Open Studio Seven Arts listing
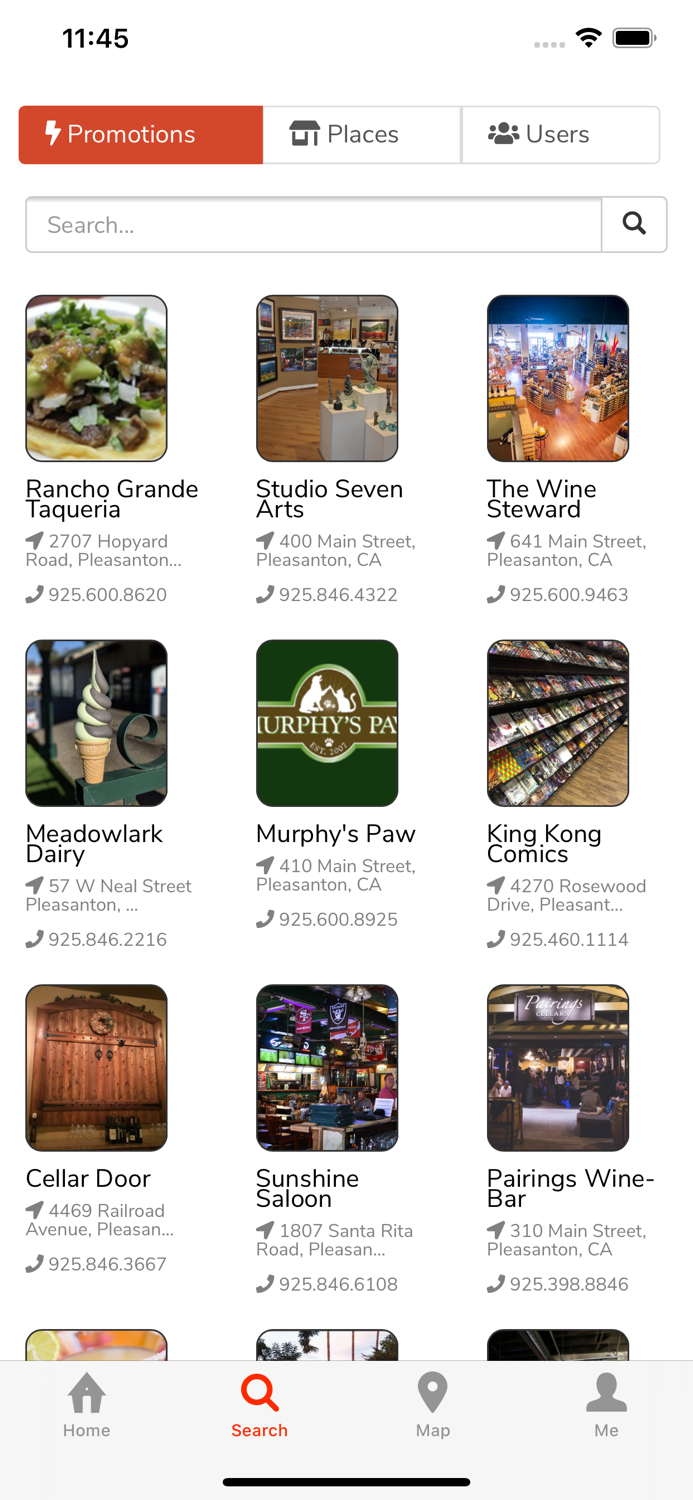The width and height of the screenshot is (693, 1500). tap(327, 378)
